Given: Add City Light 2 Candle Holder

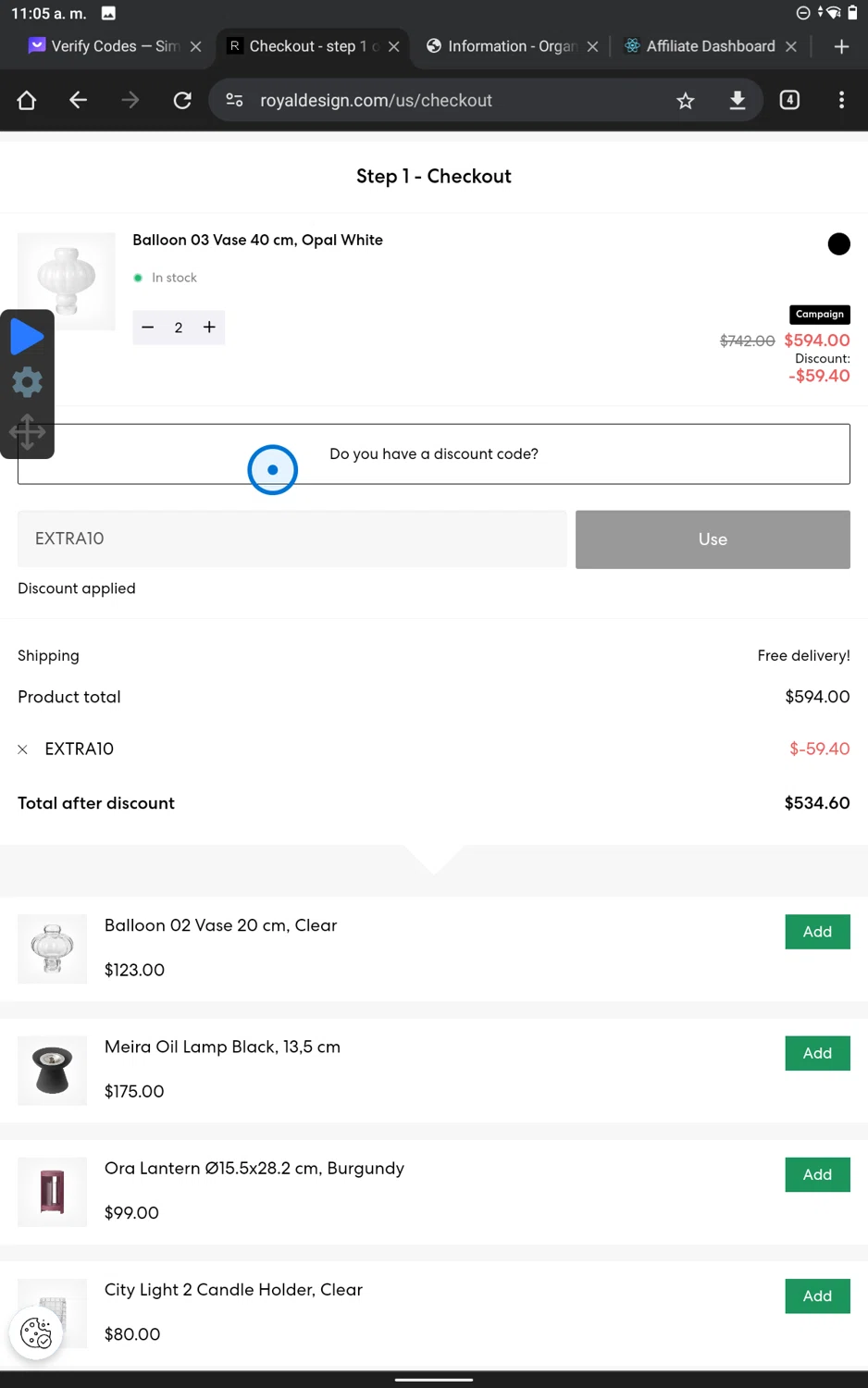Looking at the screenshot, I should (x=816, y=1295).
